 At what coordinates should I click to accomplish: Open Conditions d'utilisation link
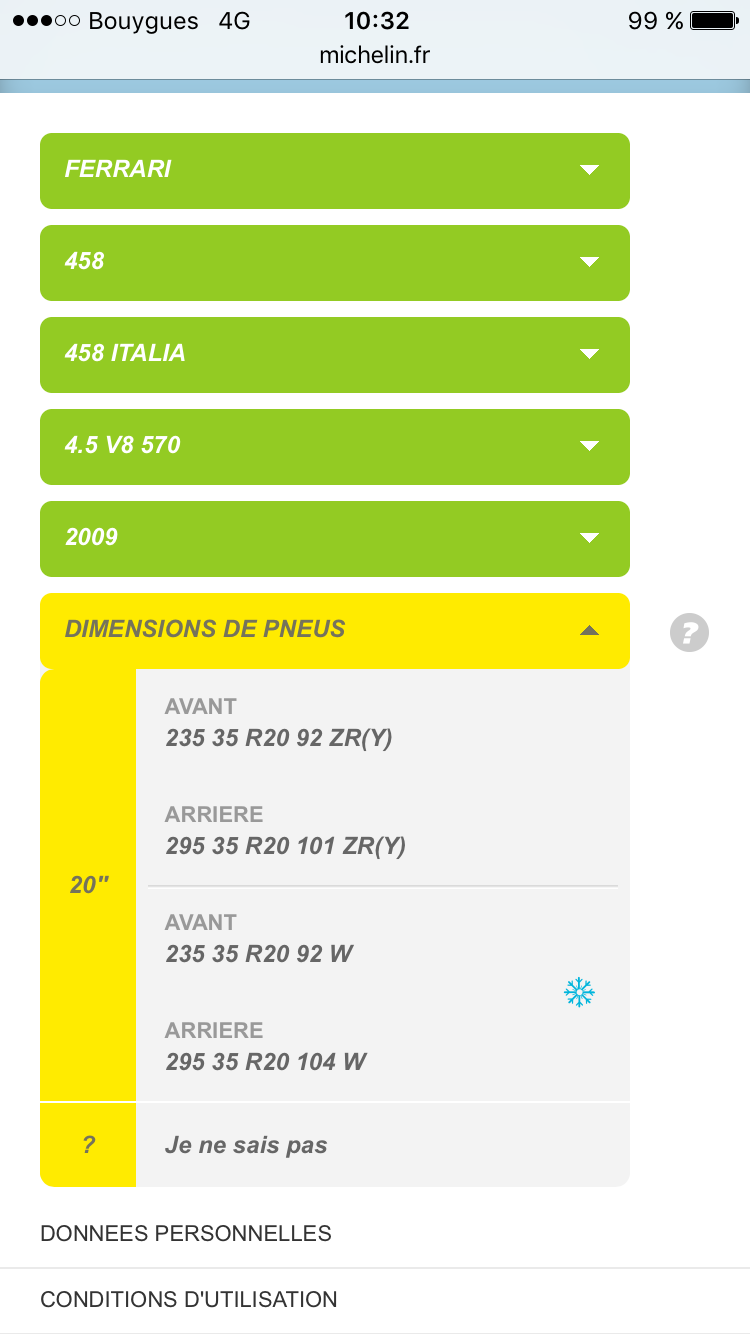189,1300
